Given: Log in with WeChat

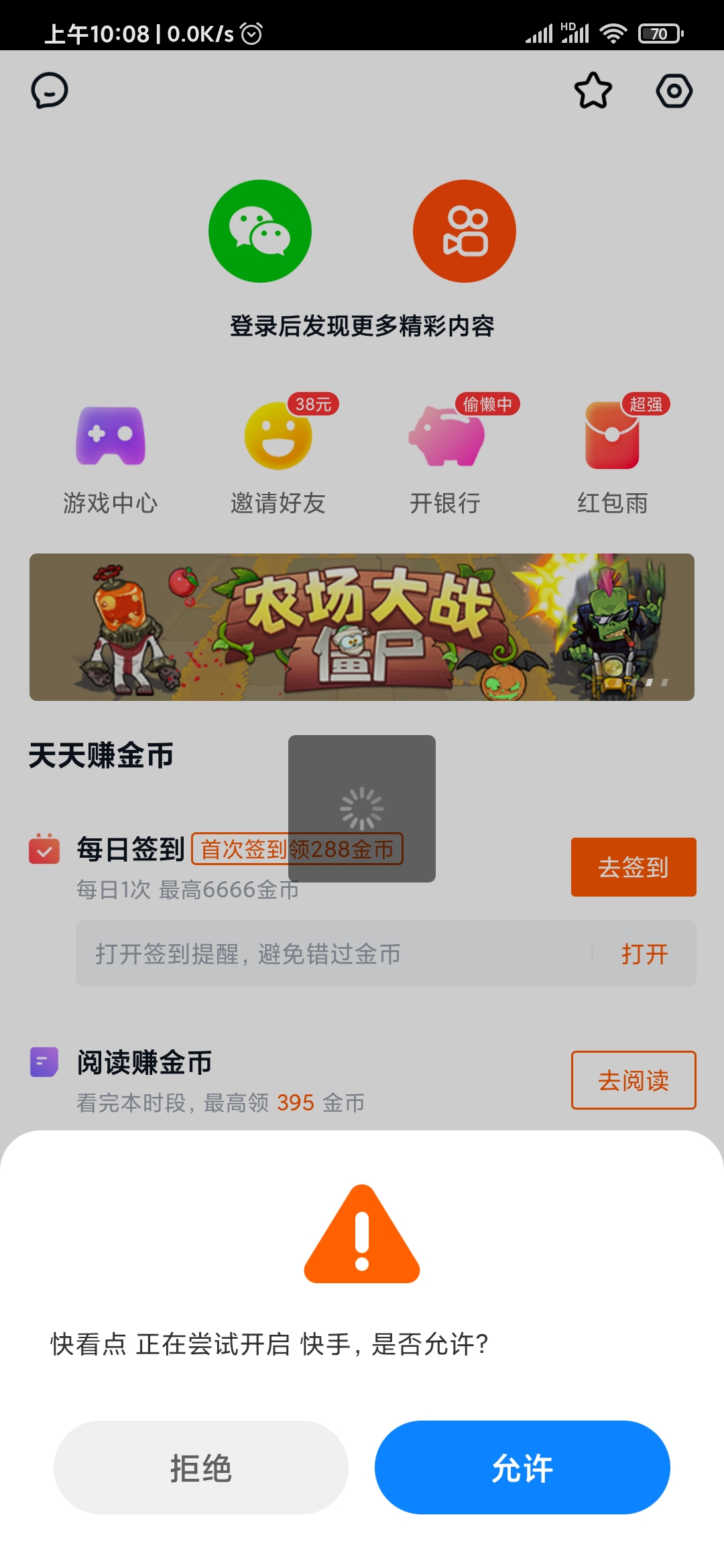Looking at the screenshot, I should [260, 231].
